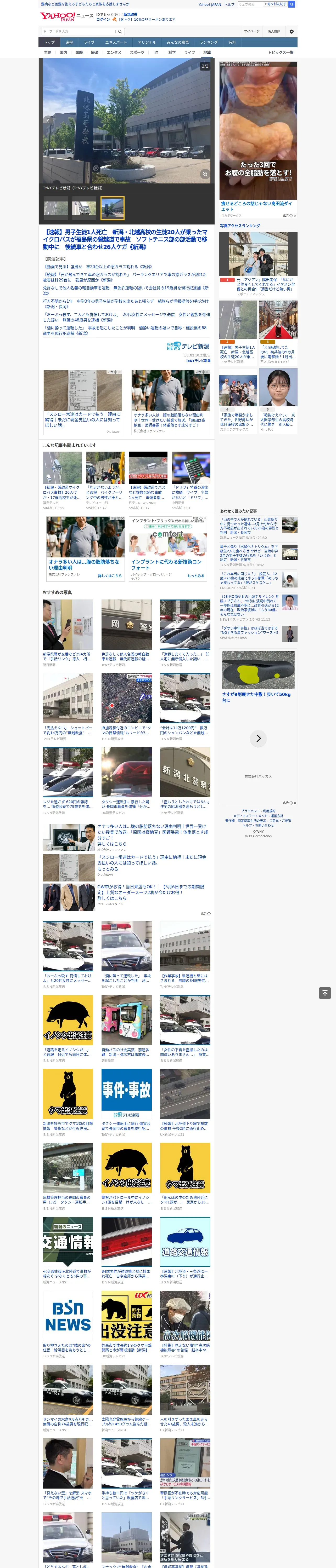This screenshot has width=336, height=1568.
Task: Switch to the 速報 tab
Action: tap(69, 43)
